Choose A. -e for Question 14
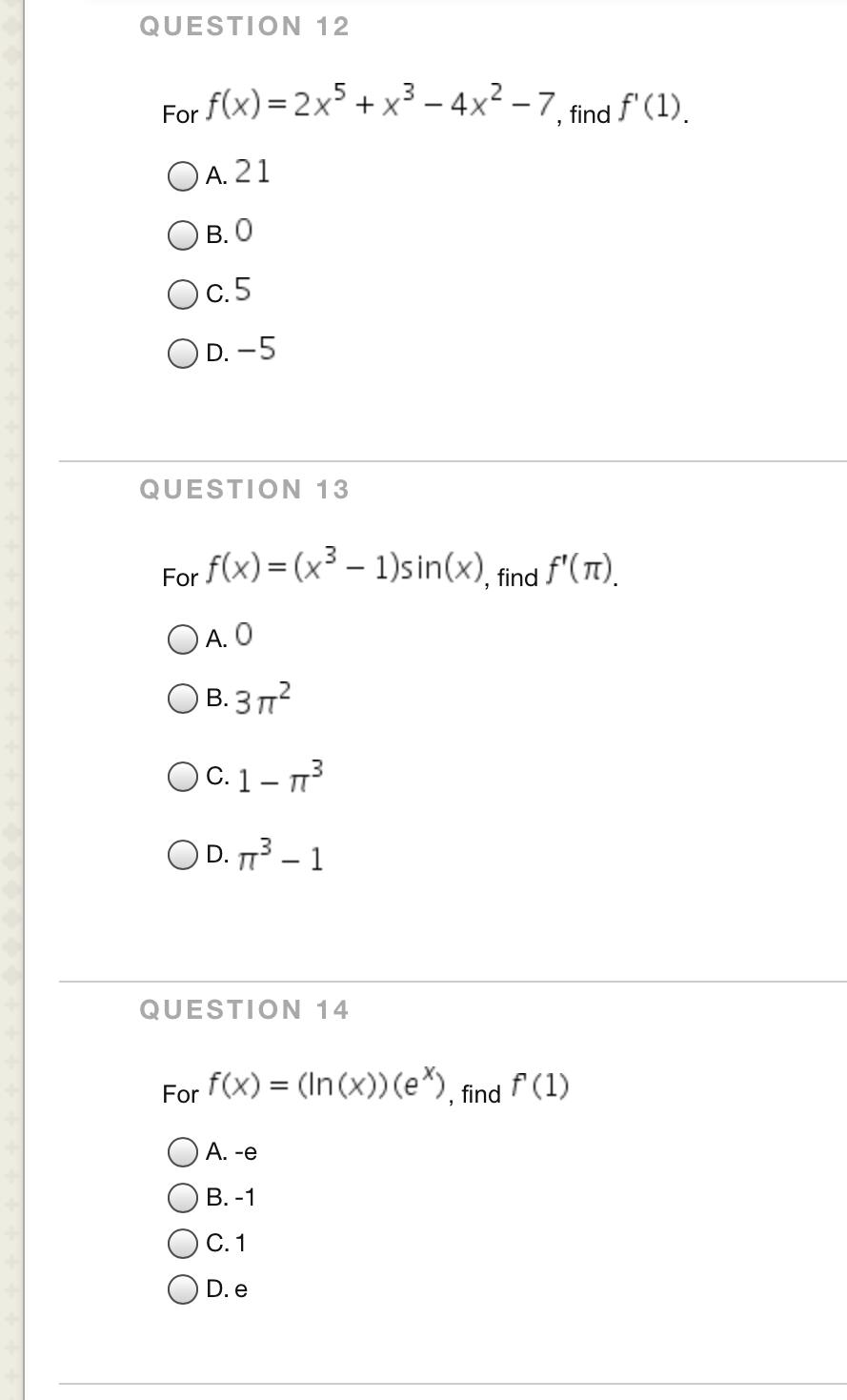 pyautogui.click(x=182, y=1152)
